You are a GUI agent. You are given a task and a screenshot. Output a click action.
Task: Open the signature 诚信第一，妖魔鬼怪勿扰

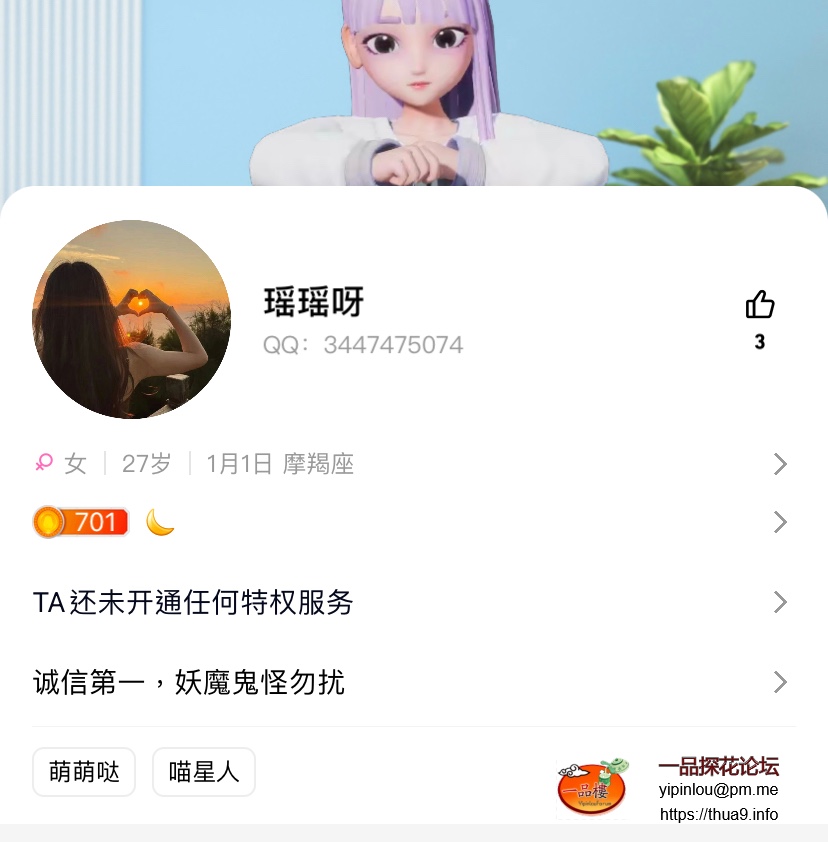(x=410, y=682)
